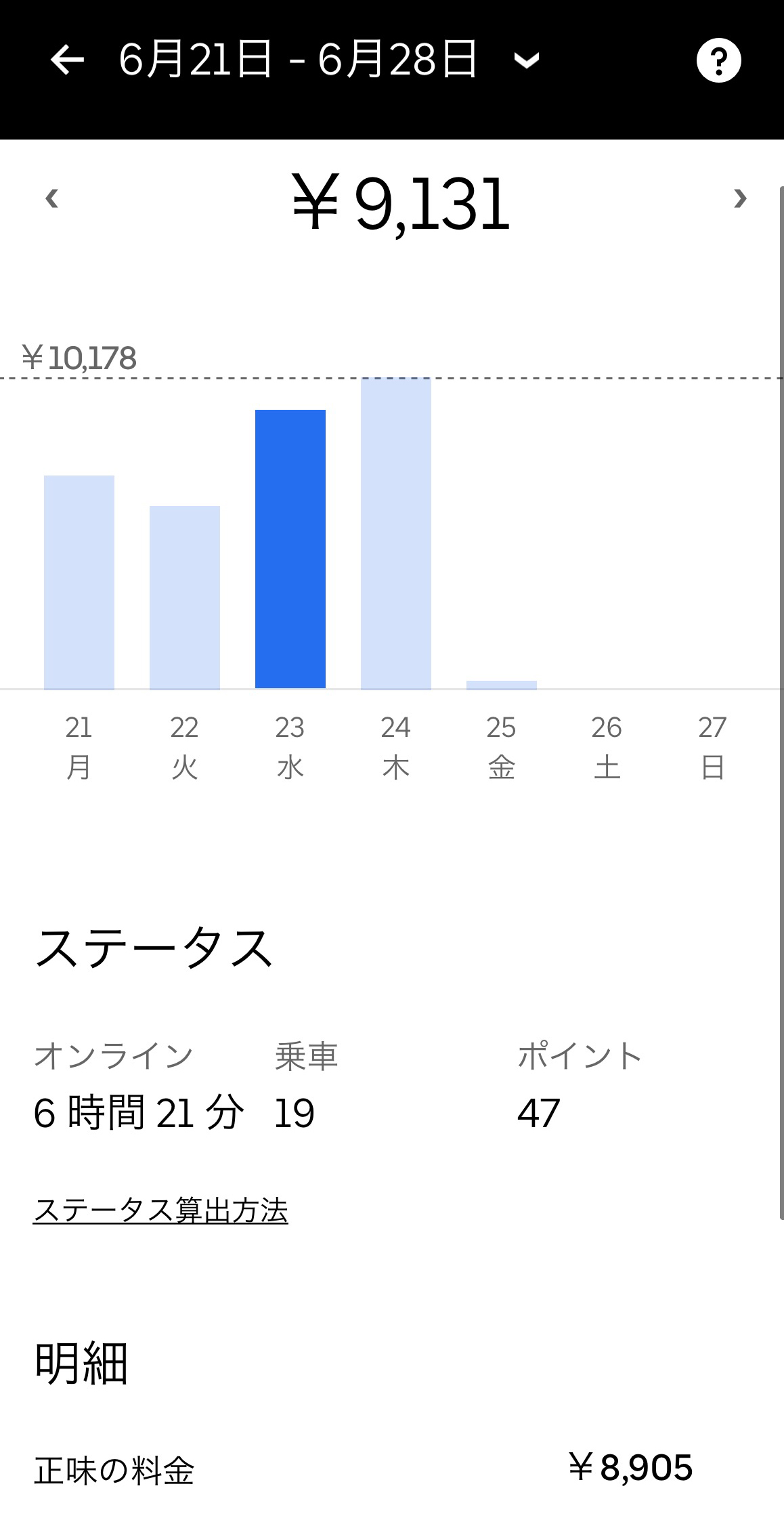
Task: Select the bar for the 21st (月)
Action: tap(79, 583)
